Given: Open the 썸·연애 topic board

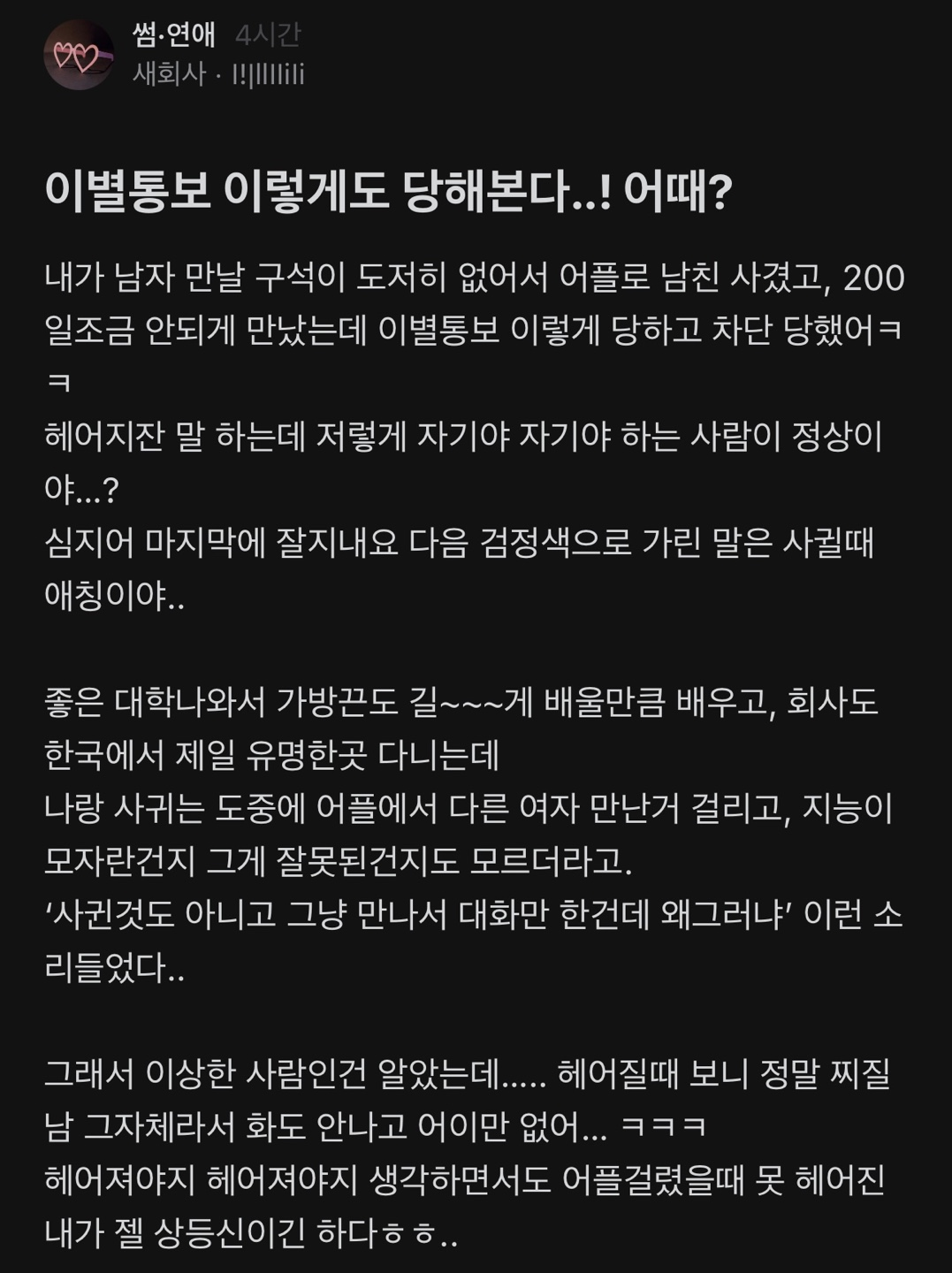Looking at the screenshot, I should (x=174, y=34).
